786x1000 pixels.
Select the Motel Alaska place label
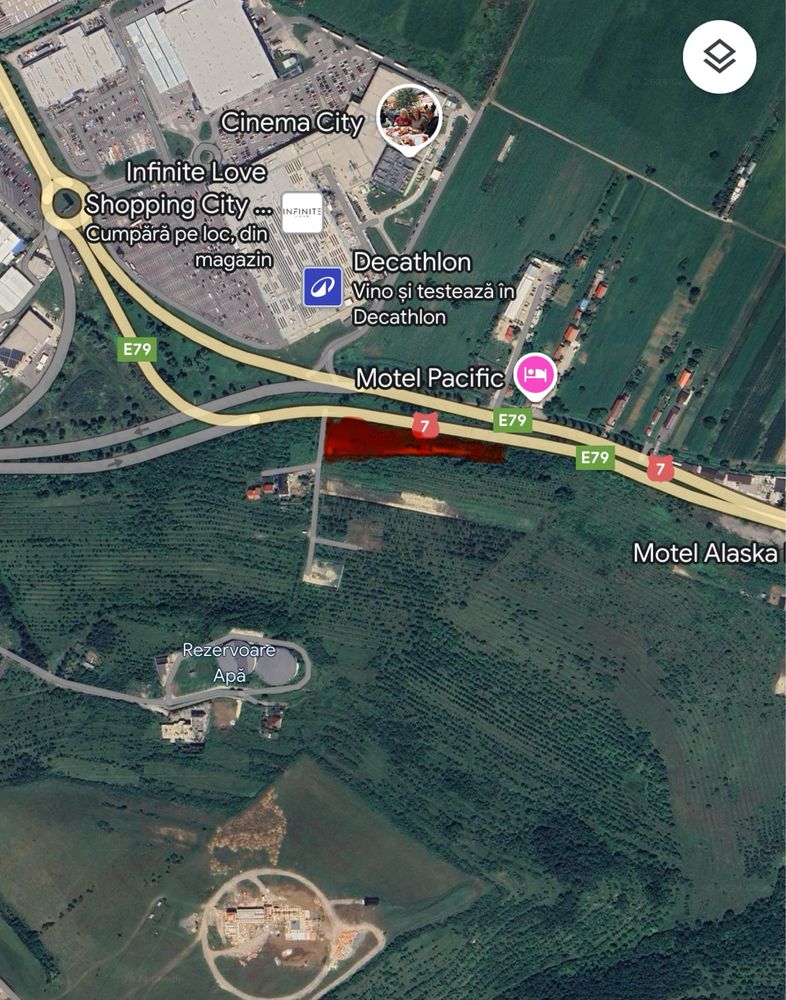coord(707,552)
